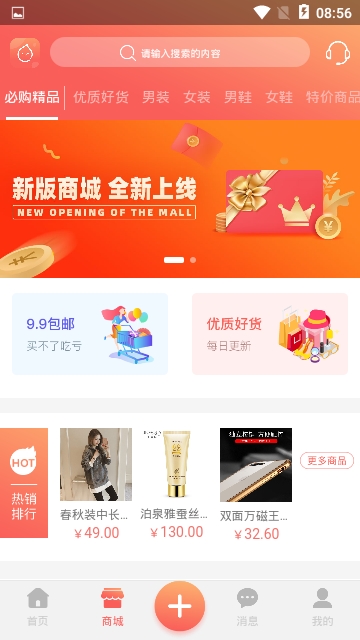360x640 pixels.
Task: Open the 优质好货 每日更新 card
Action: (x=270, y=334)
